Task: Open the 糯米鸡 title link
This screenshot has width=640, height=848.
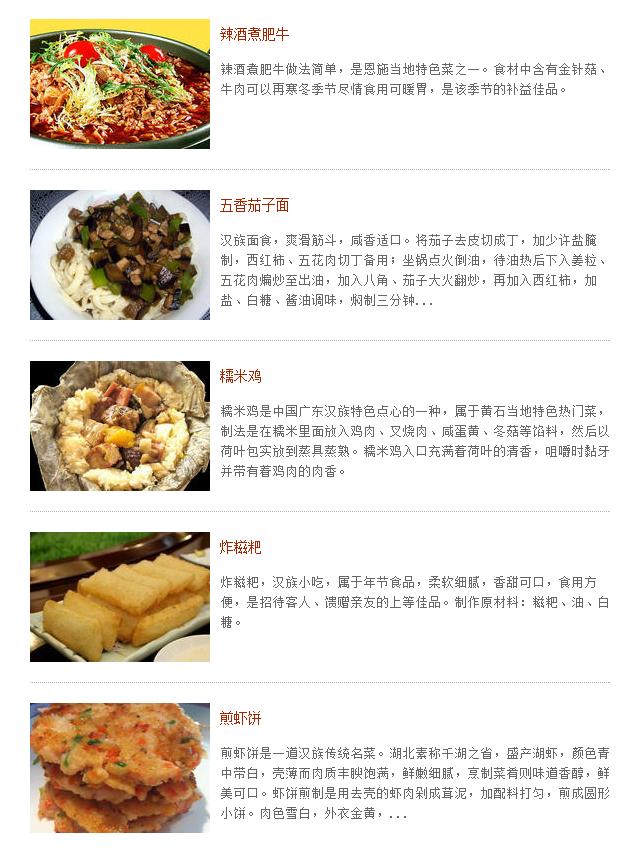Action: [241, 376]
